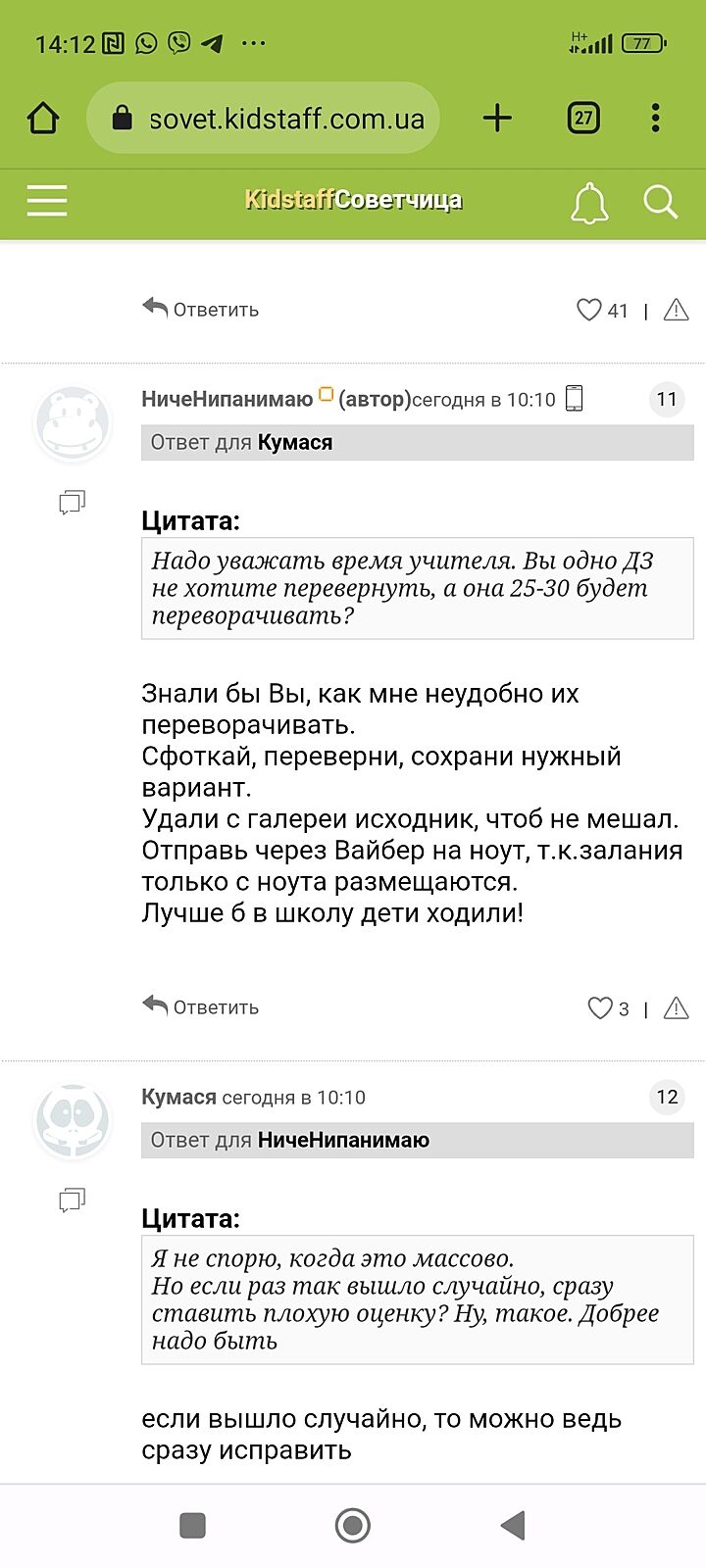706x1568 pixels.
Task: Open a new browser tab
Action: [498, 119]
